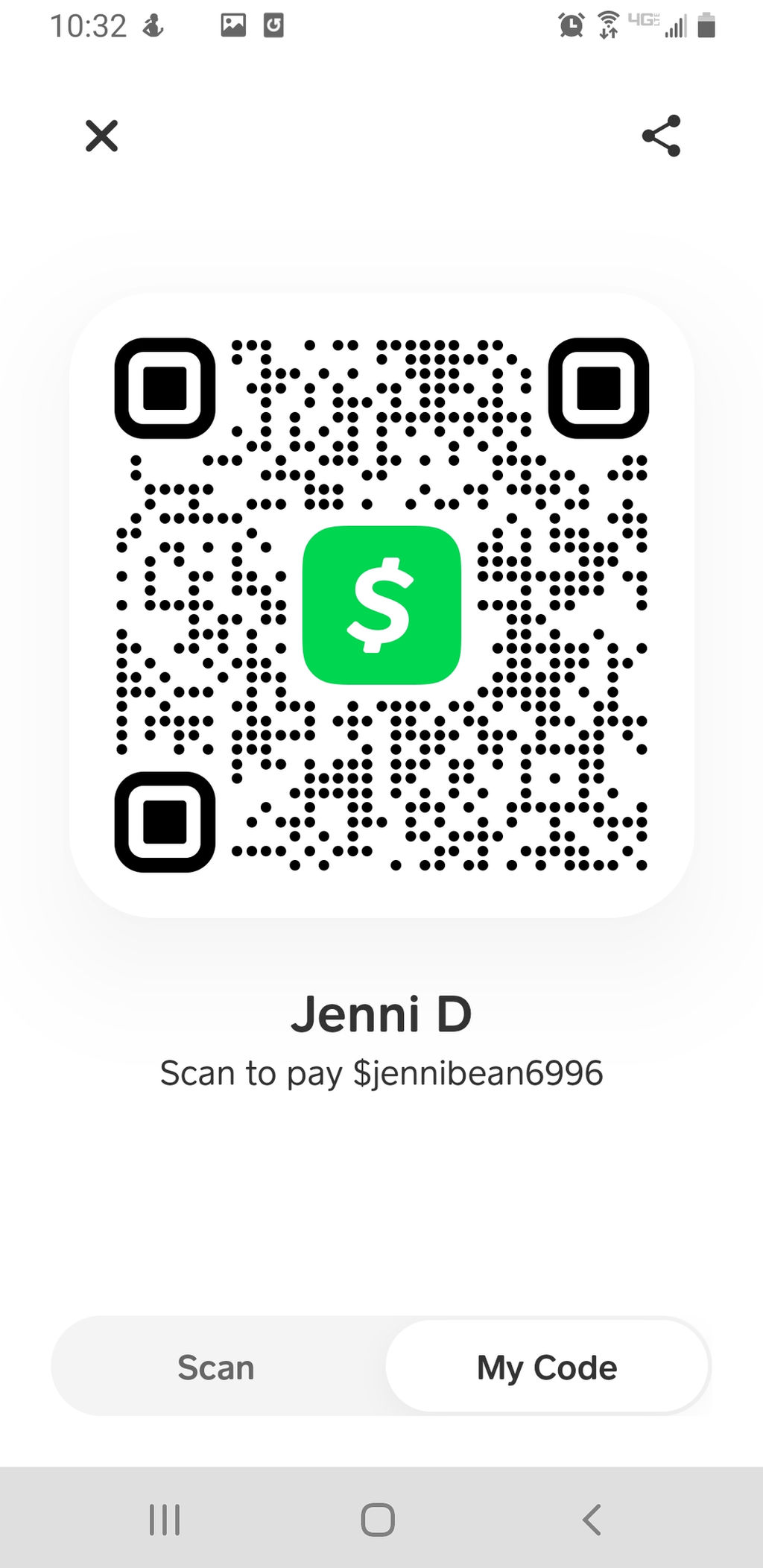Open recent apps from the navigation bar
The image size is (763, 1568).
[165, 1520]
